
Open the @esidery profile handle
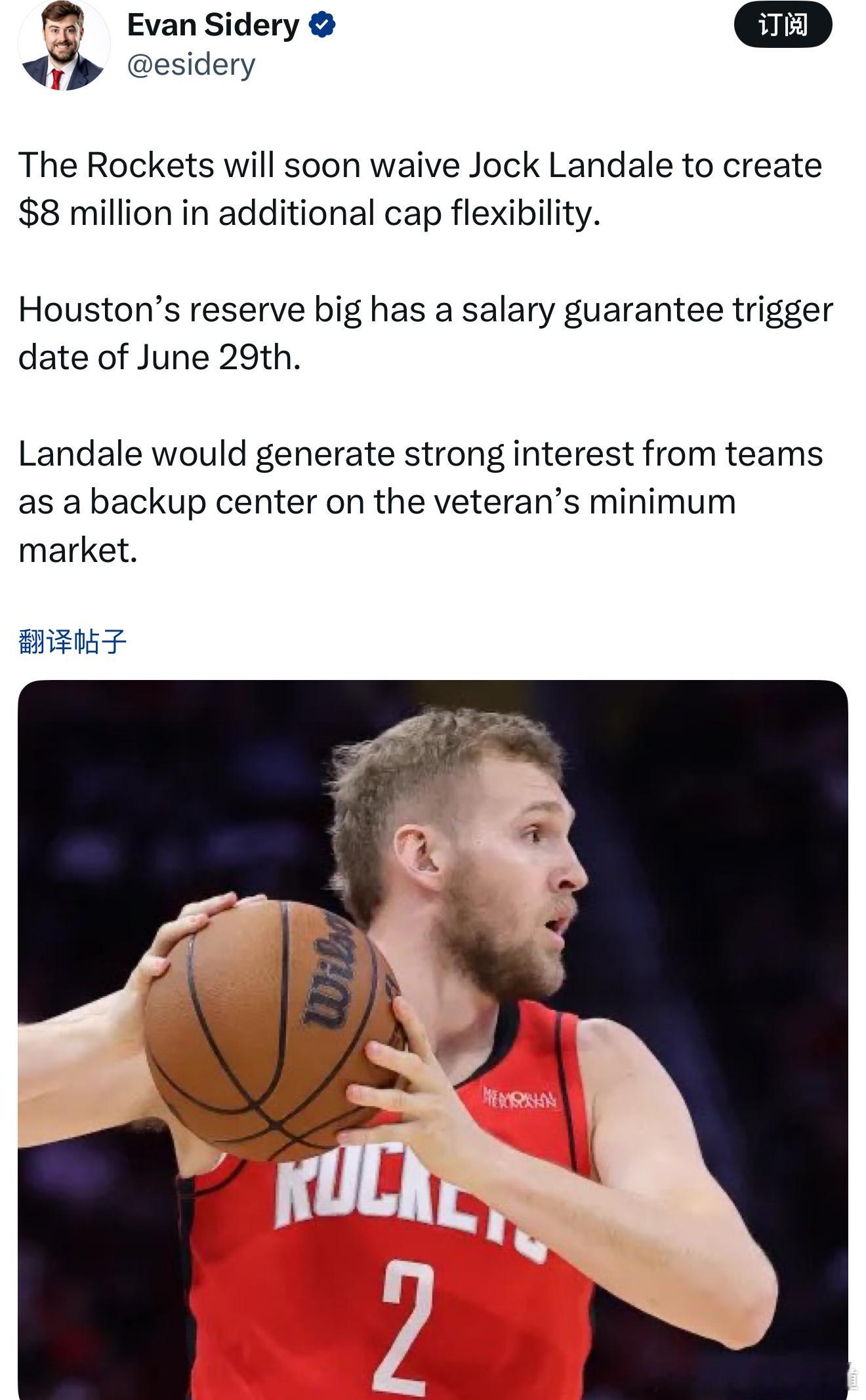click(x=190, y=64)
